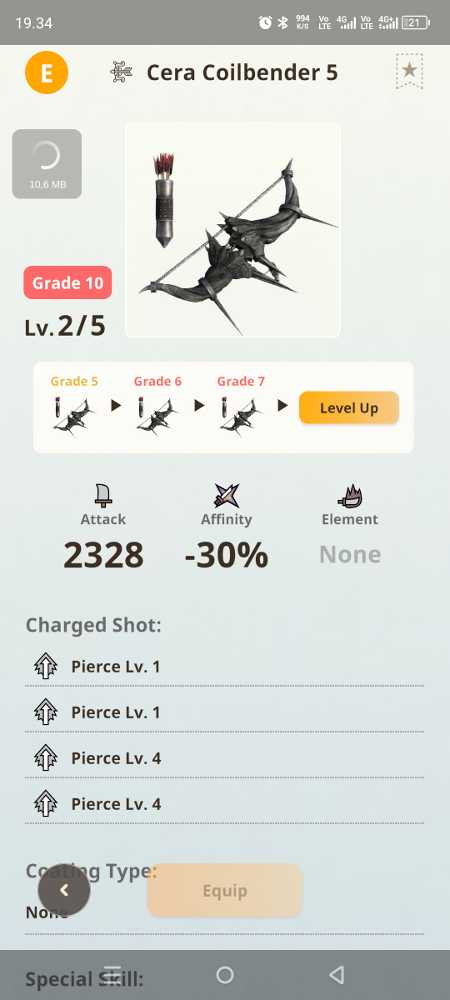Tap the system navigation back triangle

pyautogui.click(x=337, y=974)
